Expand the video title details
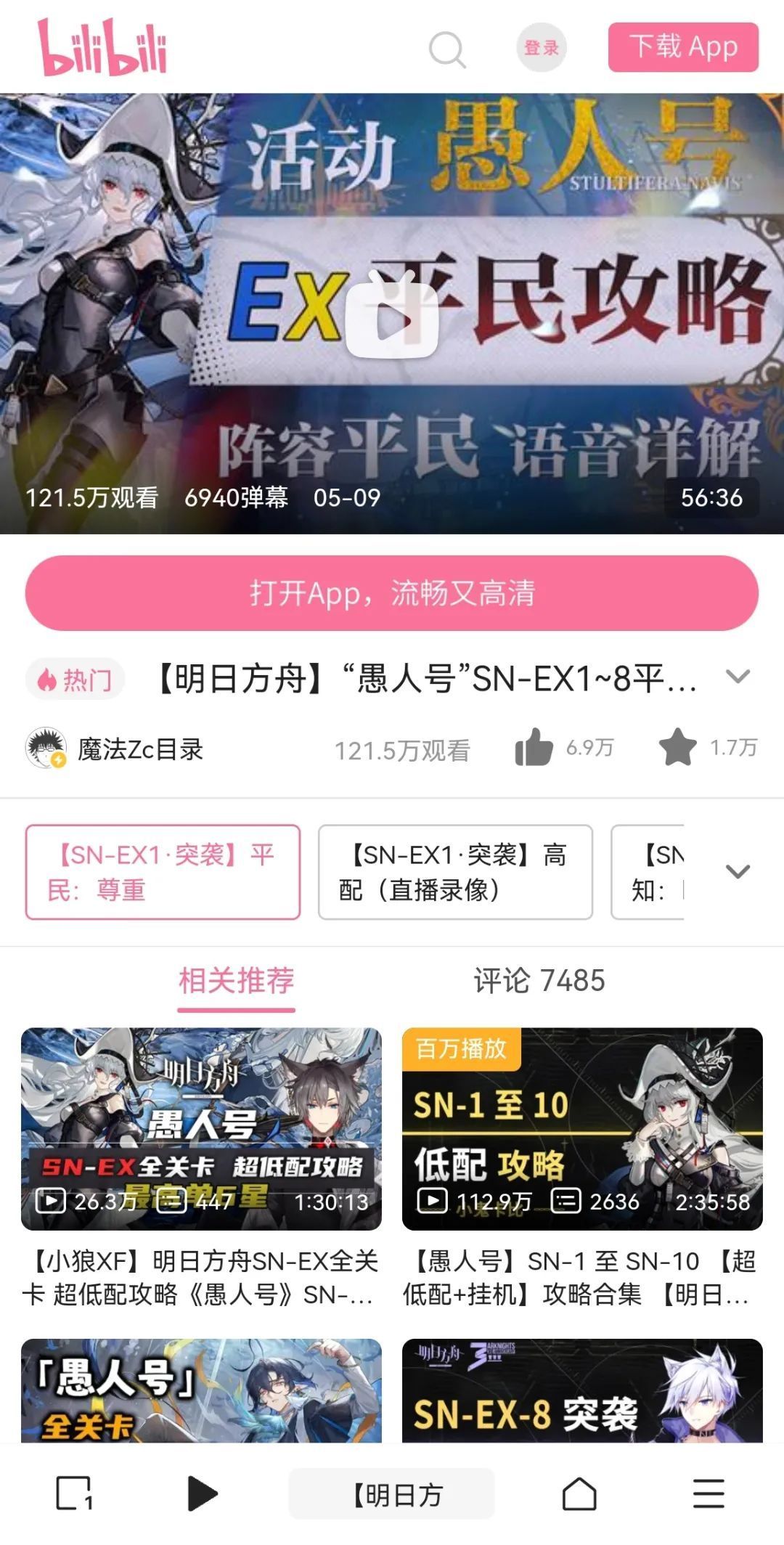 [738, 677]
